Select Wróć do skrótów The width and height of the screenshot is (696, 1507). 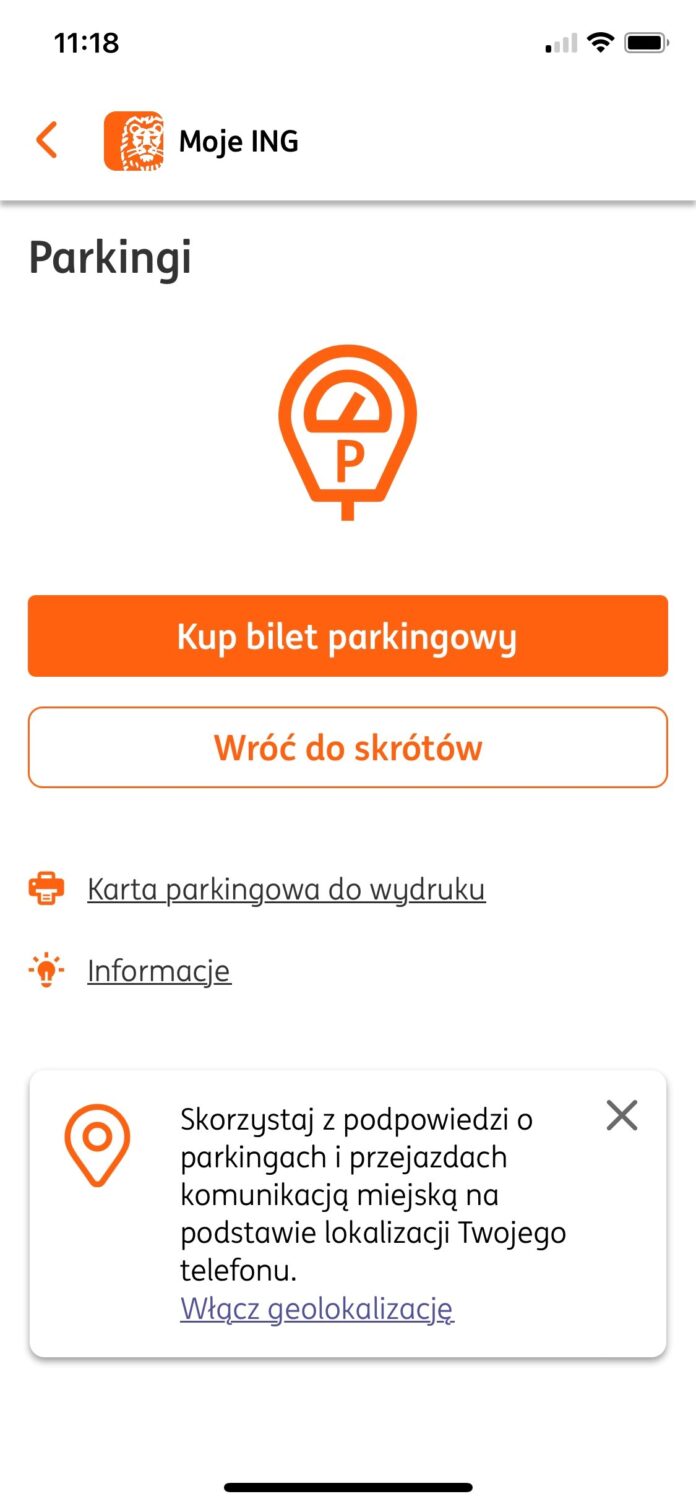[347, 747]
